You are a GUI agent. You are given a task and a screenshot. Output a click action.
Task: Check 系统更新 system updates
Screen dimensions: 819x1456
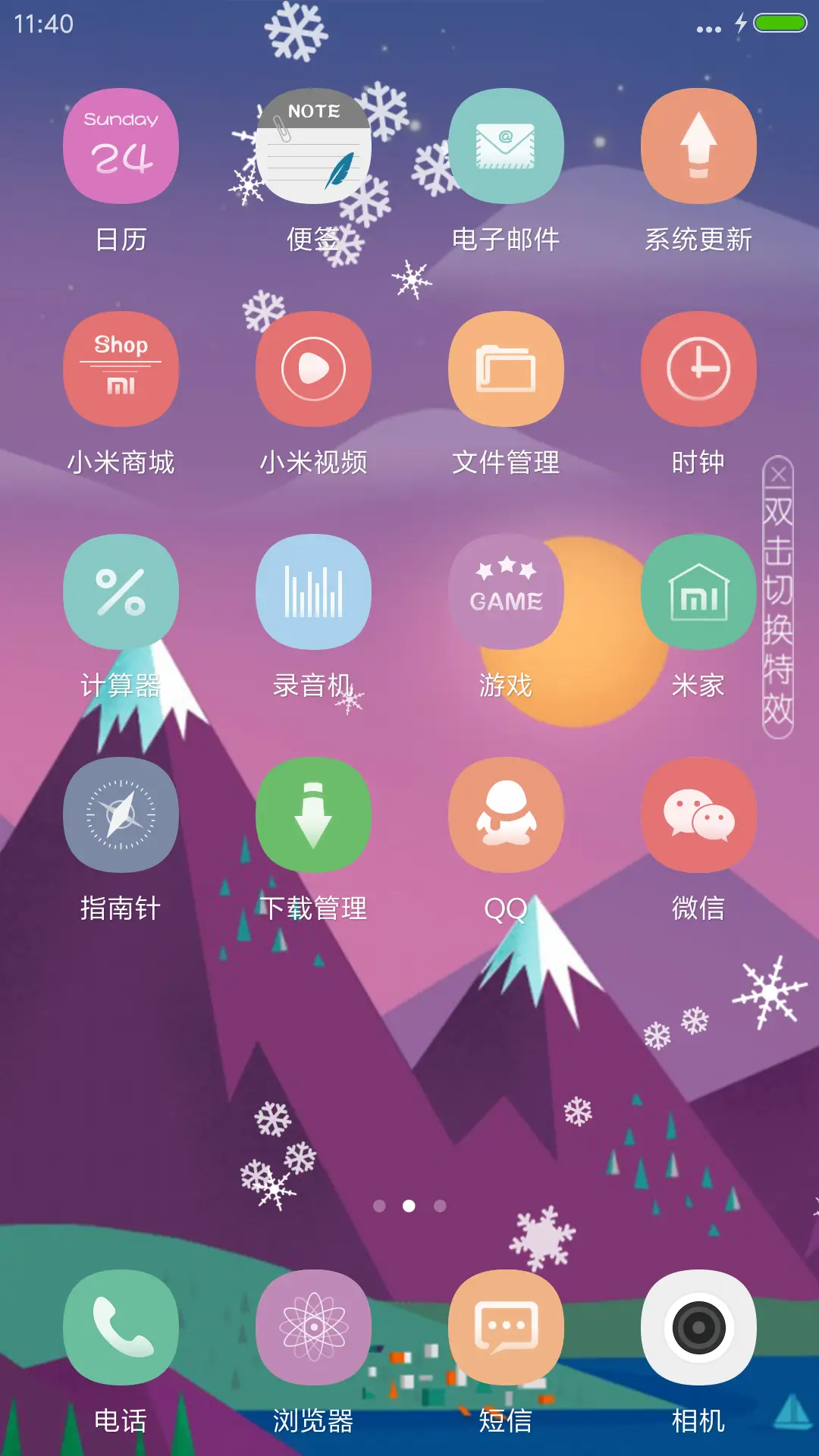(698, 146)
